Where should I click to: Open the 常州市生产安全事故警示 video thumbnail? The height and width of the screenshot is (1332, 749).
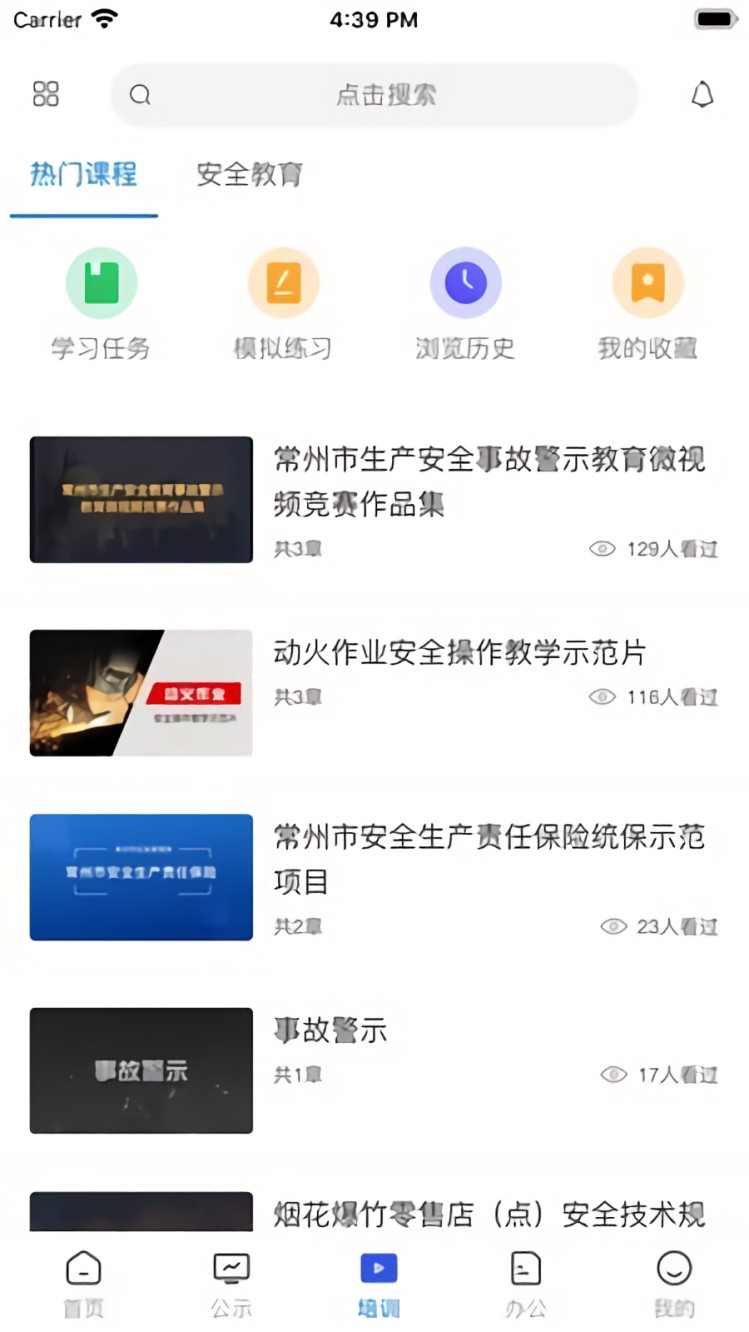click(x=141, y=499)
